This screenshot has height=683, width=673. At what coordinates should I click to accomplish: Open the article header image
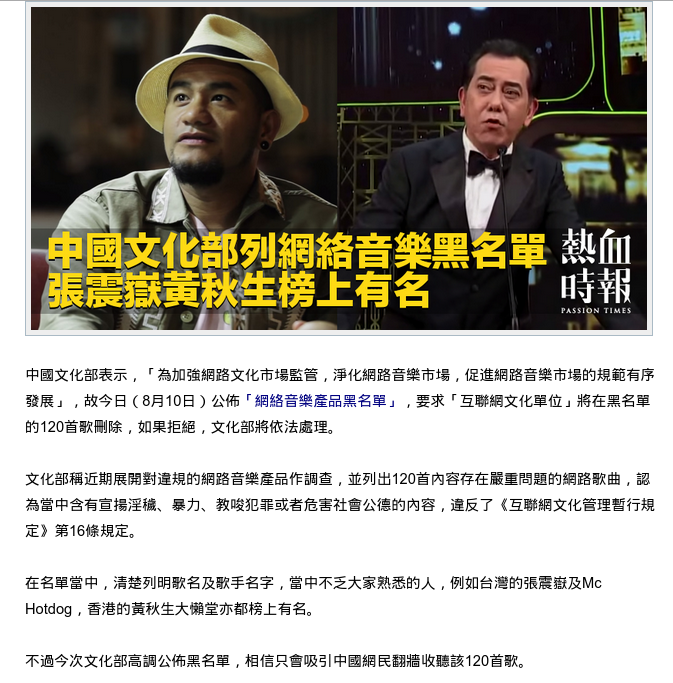click(x=338, y=168)
